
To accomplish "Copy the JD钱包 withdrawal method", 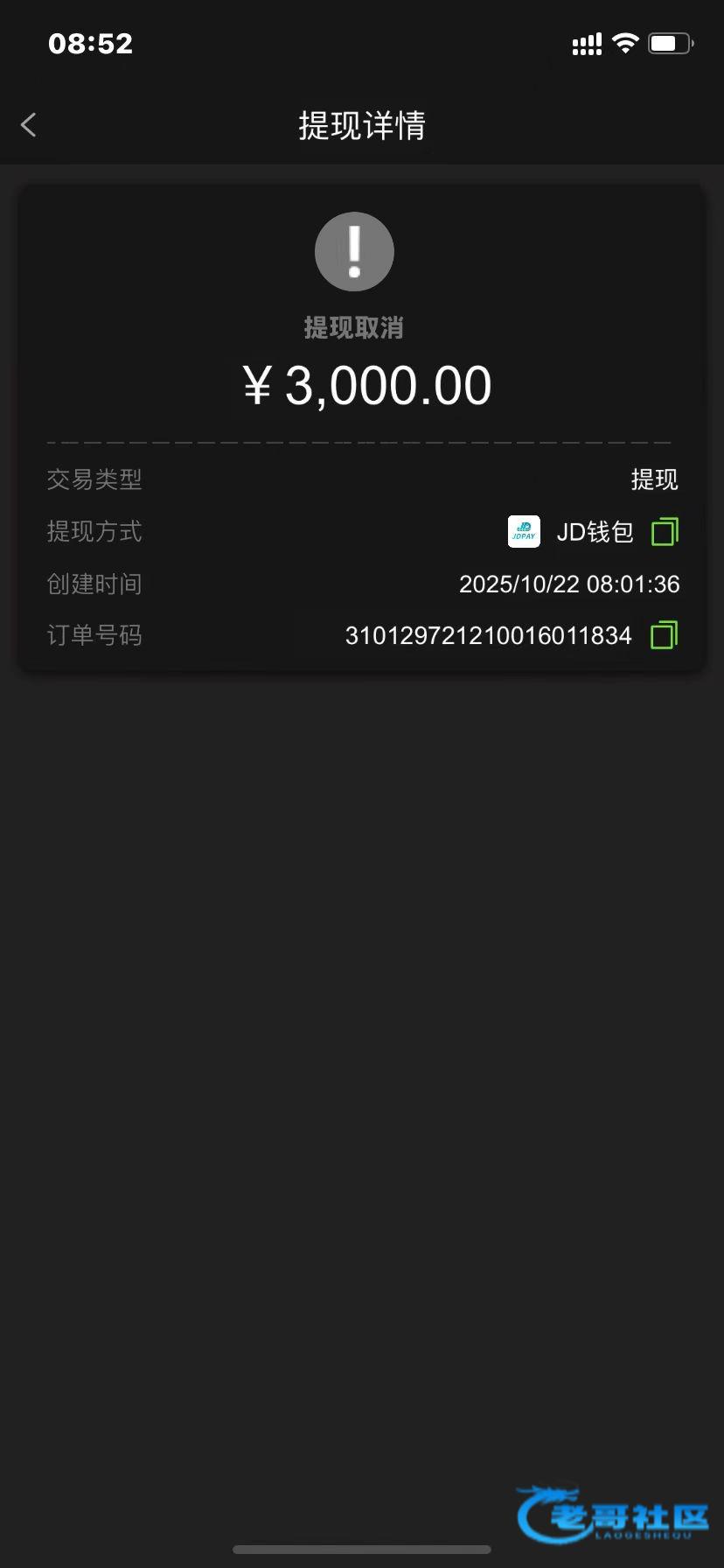I will point(665,531).
